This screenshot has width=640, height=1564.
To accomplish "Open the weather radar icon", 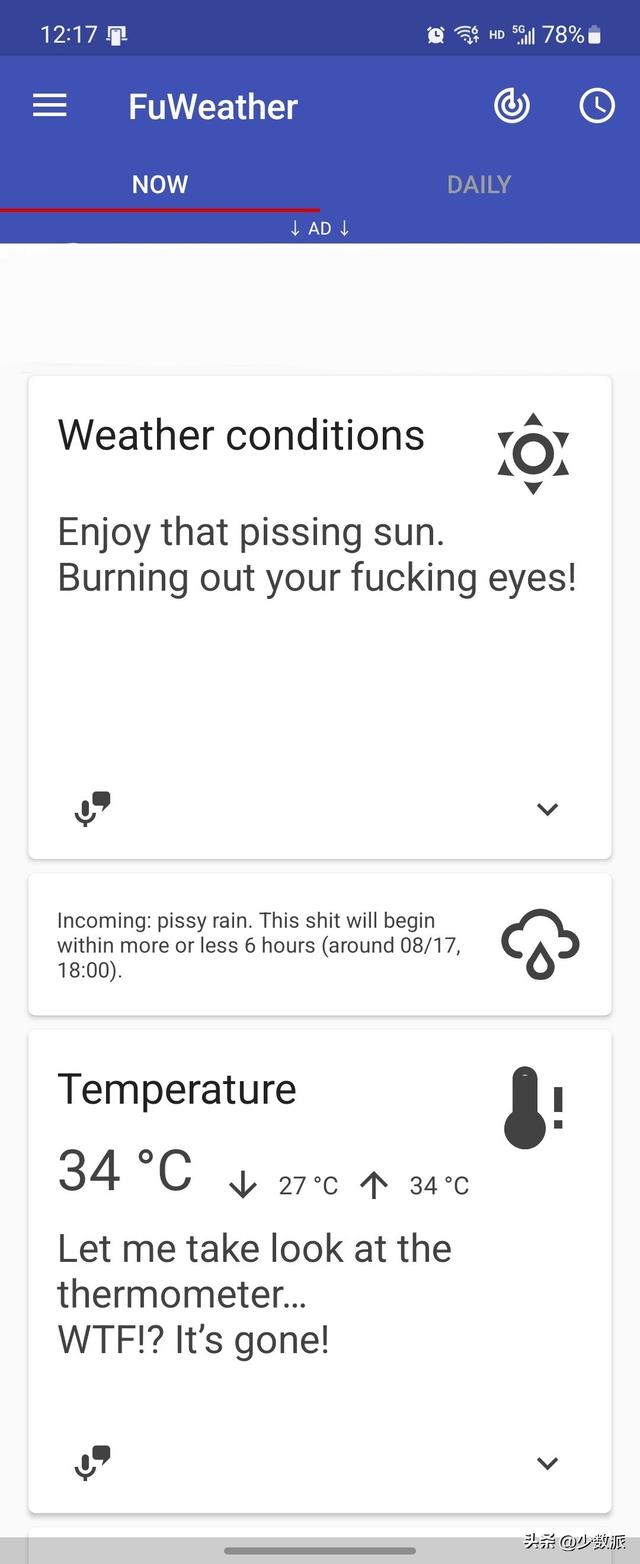I will click(x=512, y=106).
